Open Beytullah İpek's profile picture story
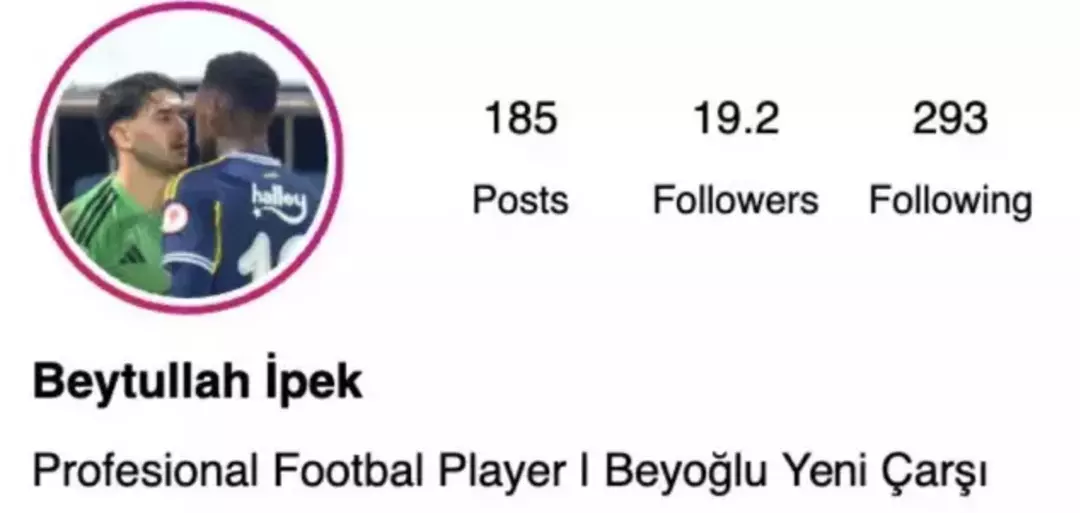Screen dimensions: 1080x513 click(187, 158)
